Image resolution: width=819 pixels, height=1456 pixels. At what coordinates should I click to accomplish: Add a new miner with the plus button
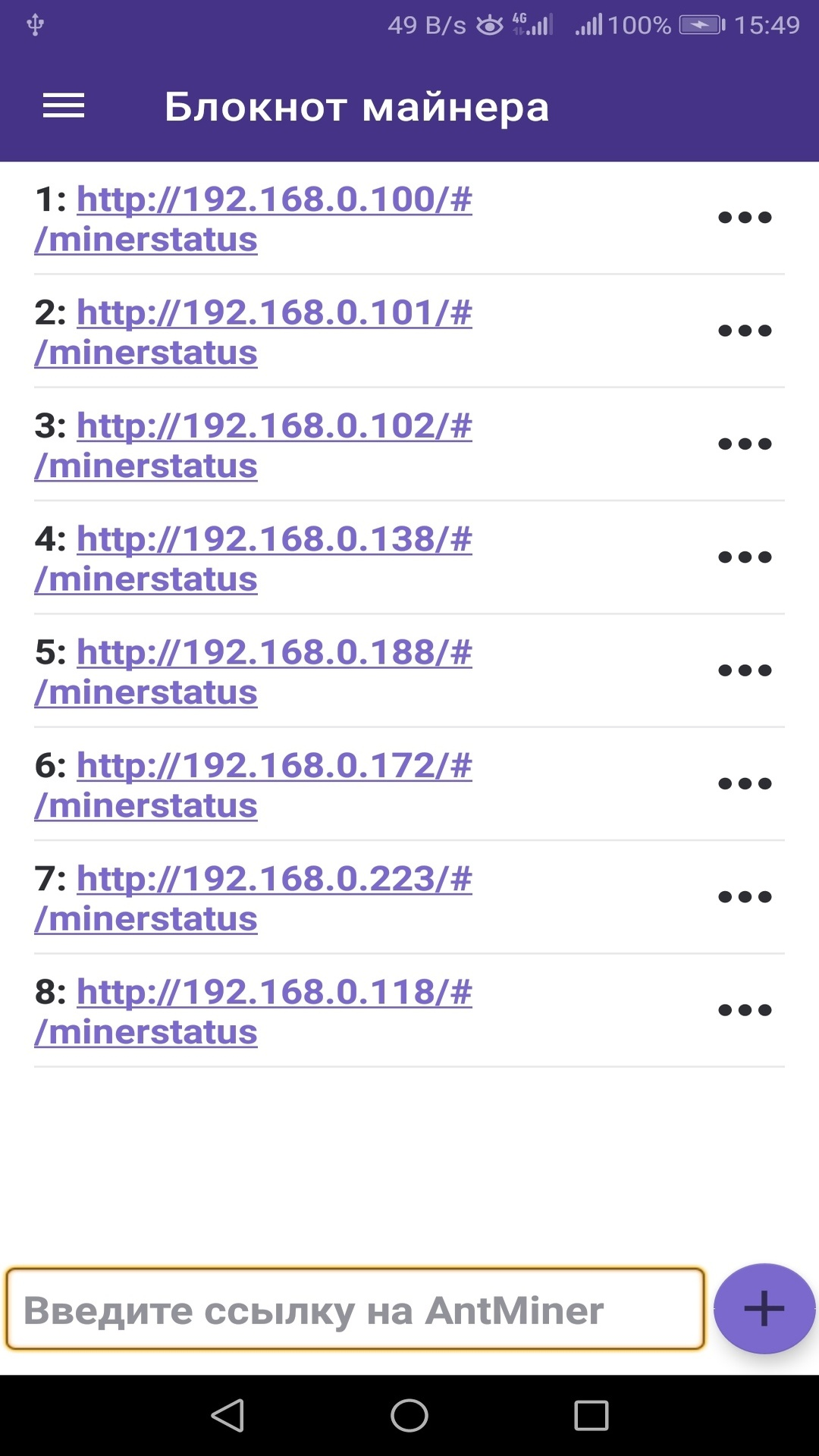coord(764,1309)
